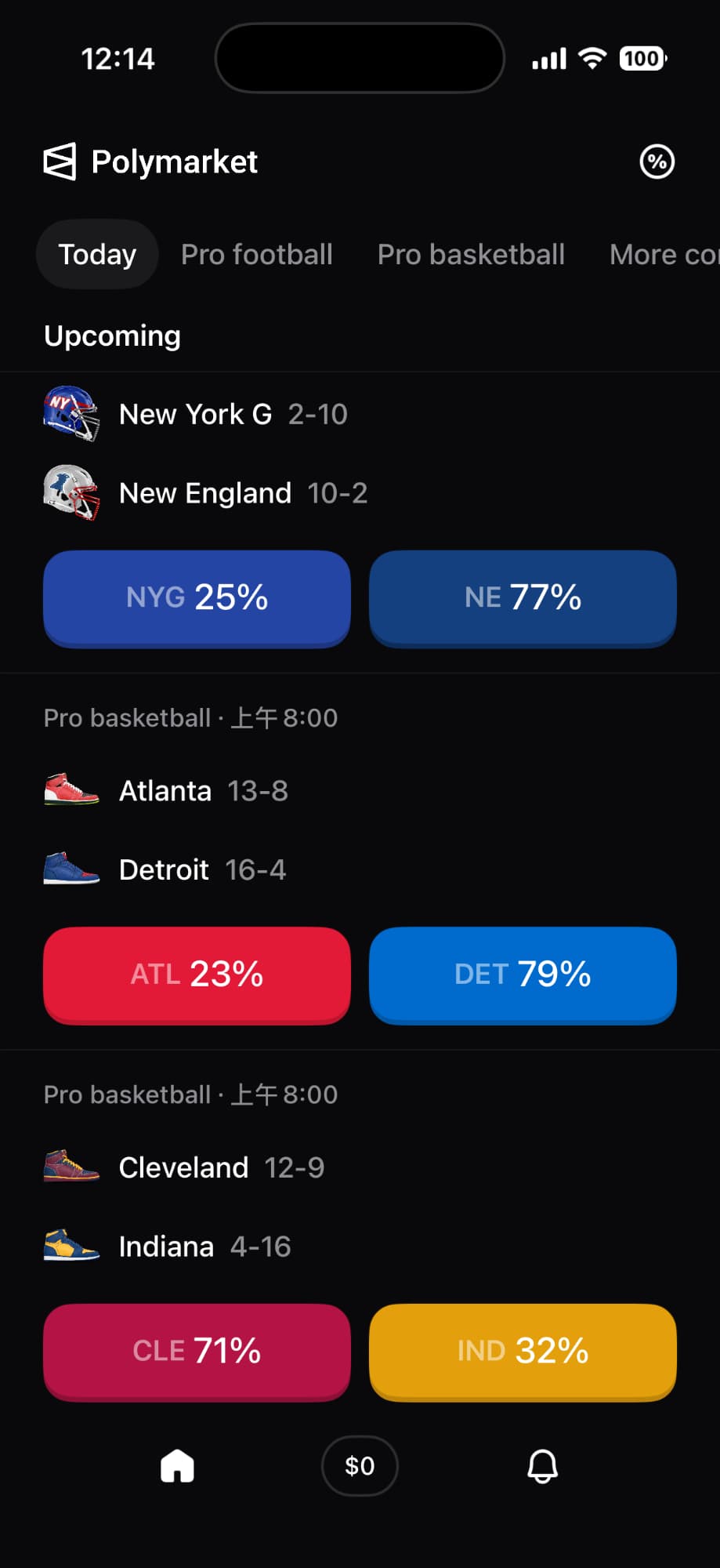The image size is (720, 1568).
Task: Open the percent icon next to Polymarket
Action: click(x=657, y=162)
